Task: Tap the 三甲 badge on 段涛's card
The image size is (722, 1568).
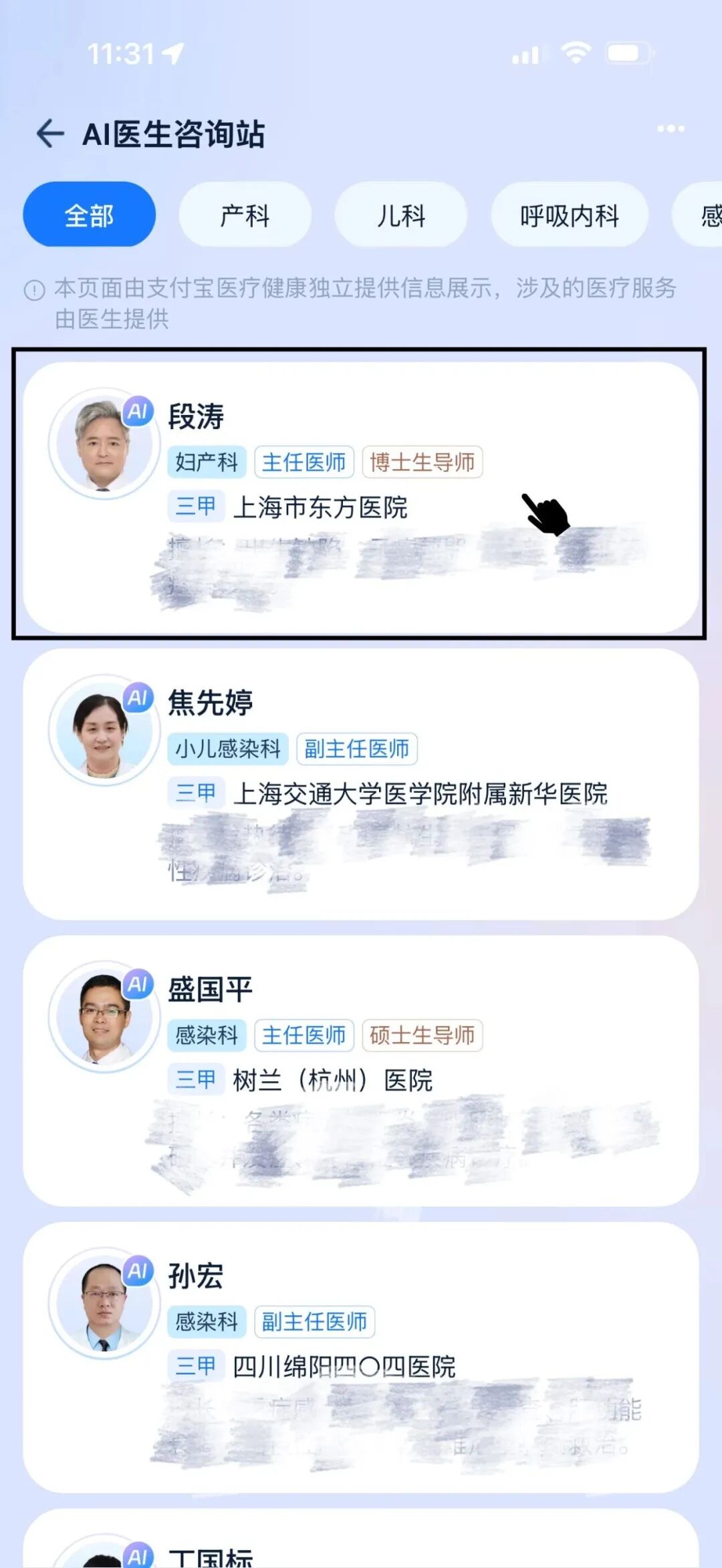Action: tap(195, 507)
